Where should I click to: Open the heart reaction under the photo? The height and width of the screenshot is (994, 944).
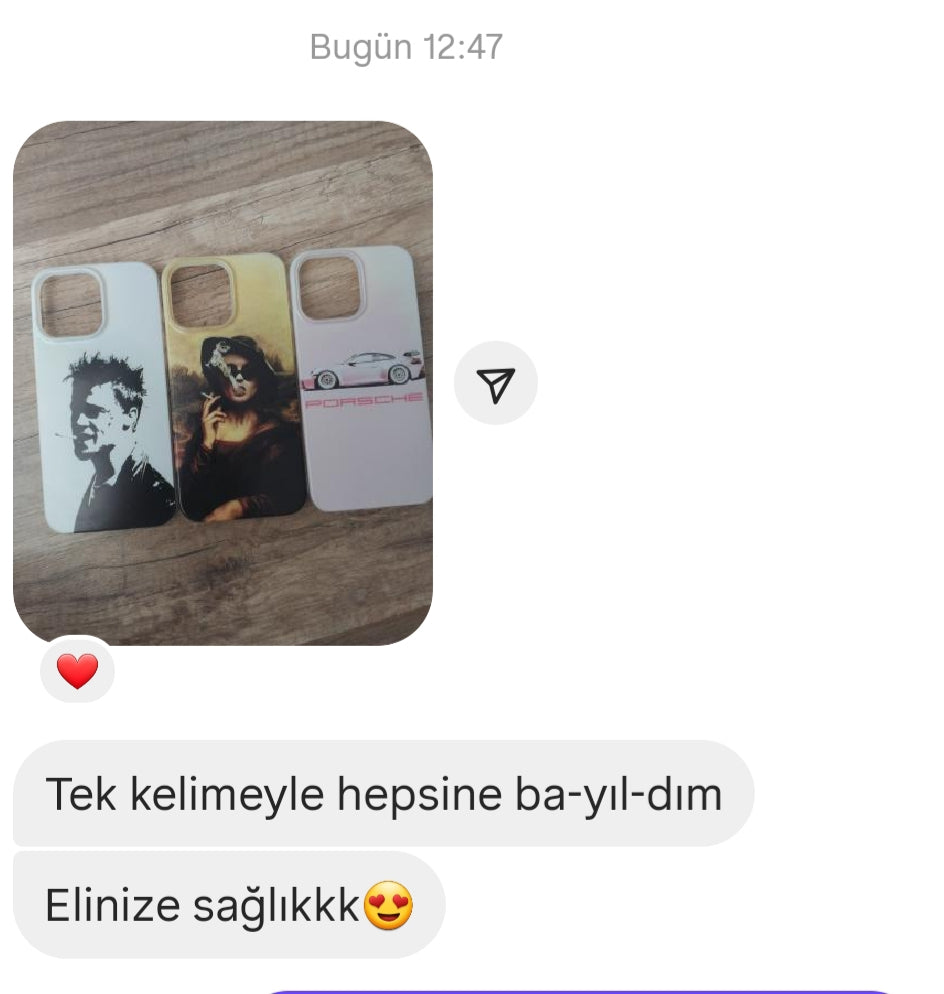coord(77,671)
